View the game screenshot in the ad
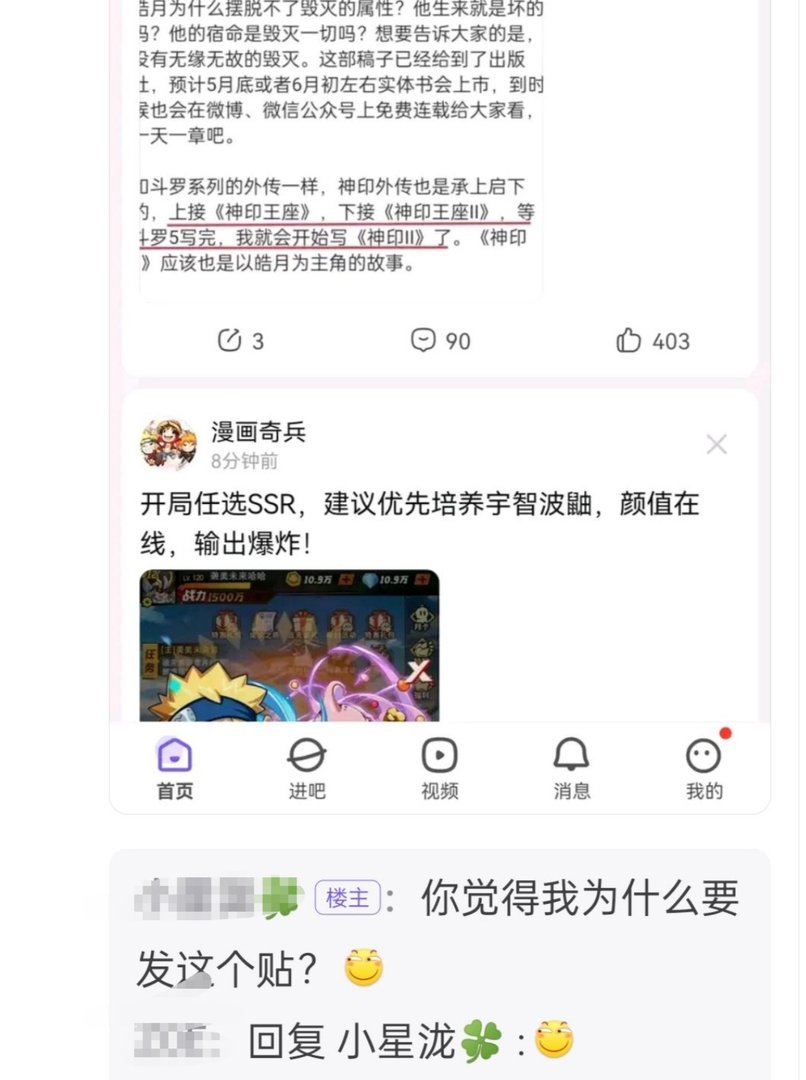 290,650
